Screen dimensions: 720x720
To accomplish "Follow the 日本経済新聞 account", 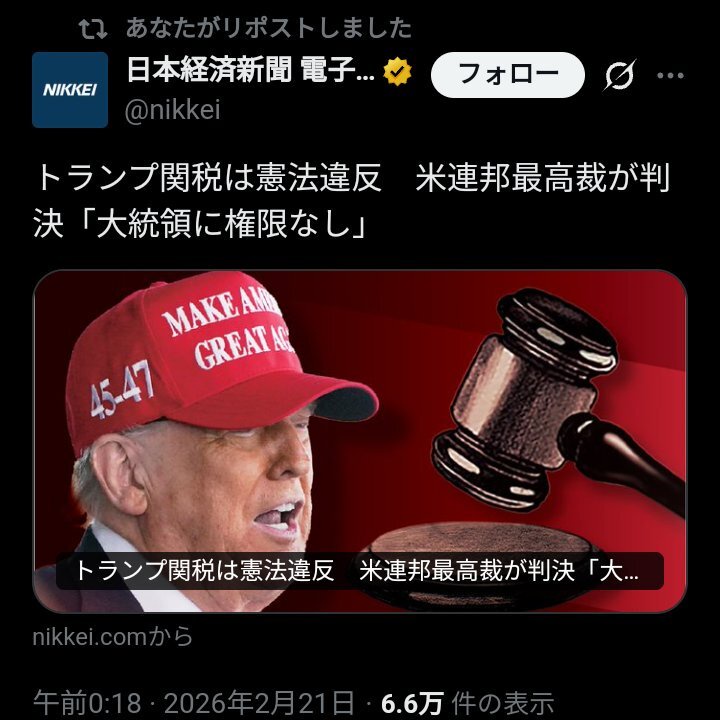I will [x=506, y=75].
